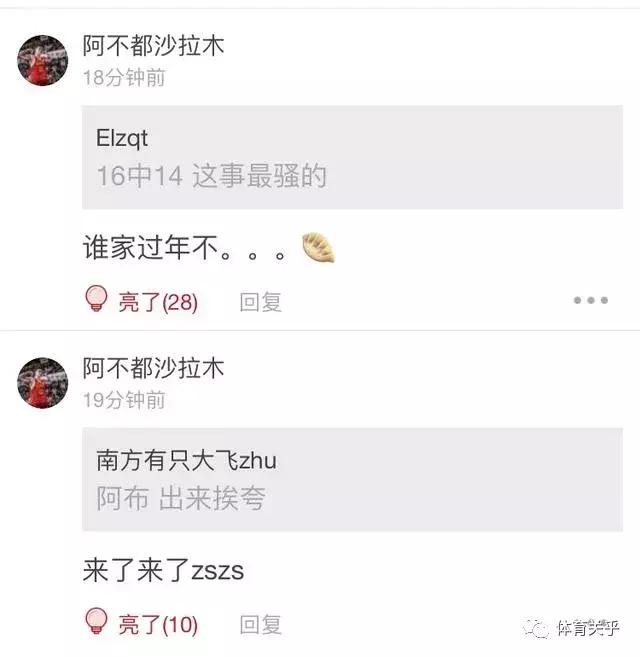The width and height of the screenshot is (640, 657).
Task: Open quoted comment from Elzqt
Action: click(352, 157)
